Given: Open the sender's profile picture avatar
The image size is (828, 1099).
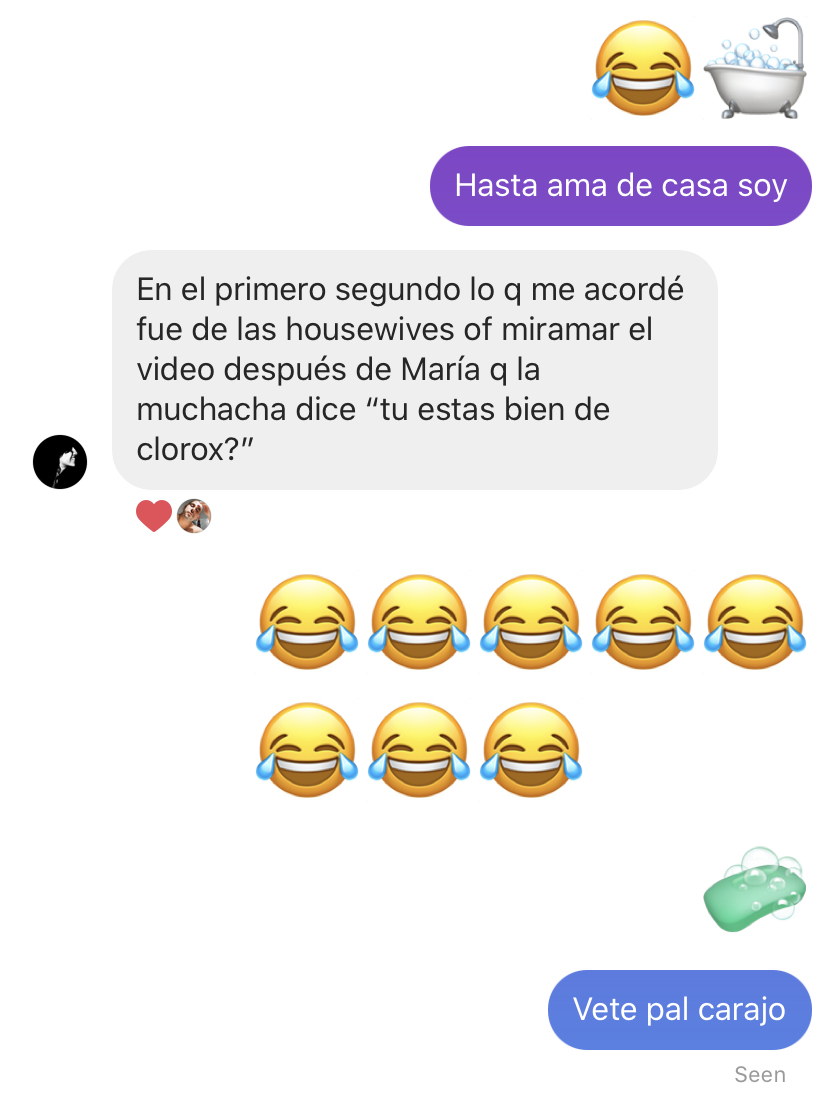Looking at the screenshot, I should coord(60,462).
